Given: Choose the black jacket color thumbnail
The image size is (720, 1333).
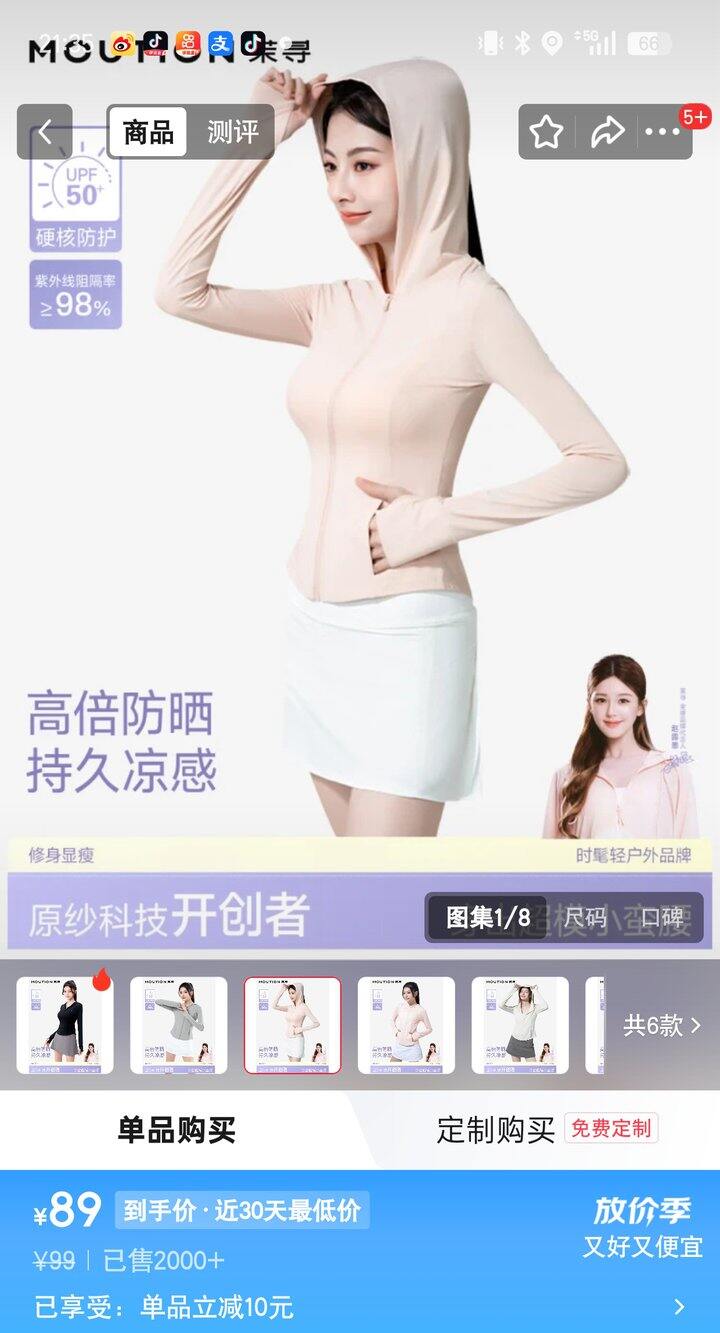Looking at the screenshot, I should (65, 1025).
